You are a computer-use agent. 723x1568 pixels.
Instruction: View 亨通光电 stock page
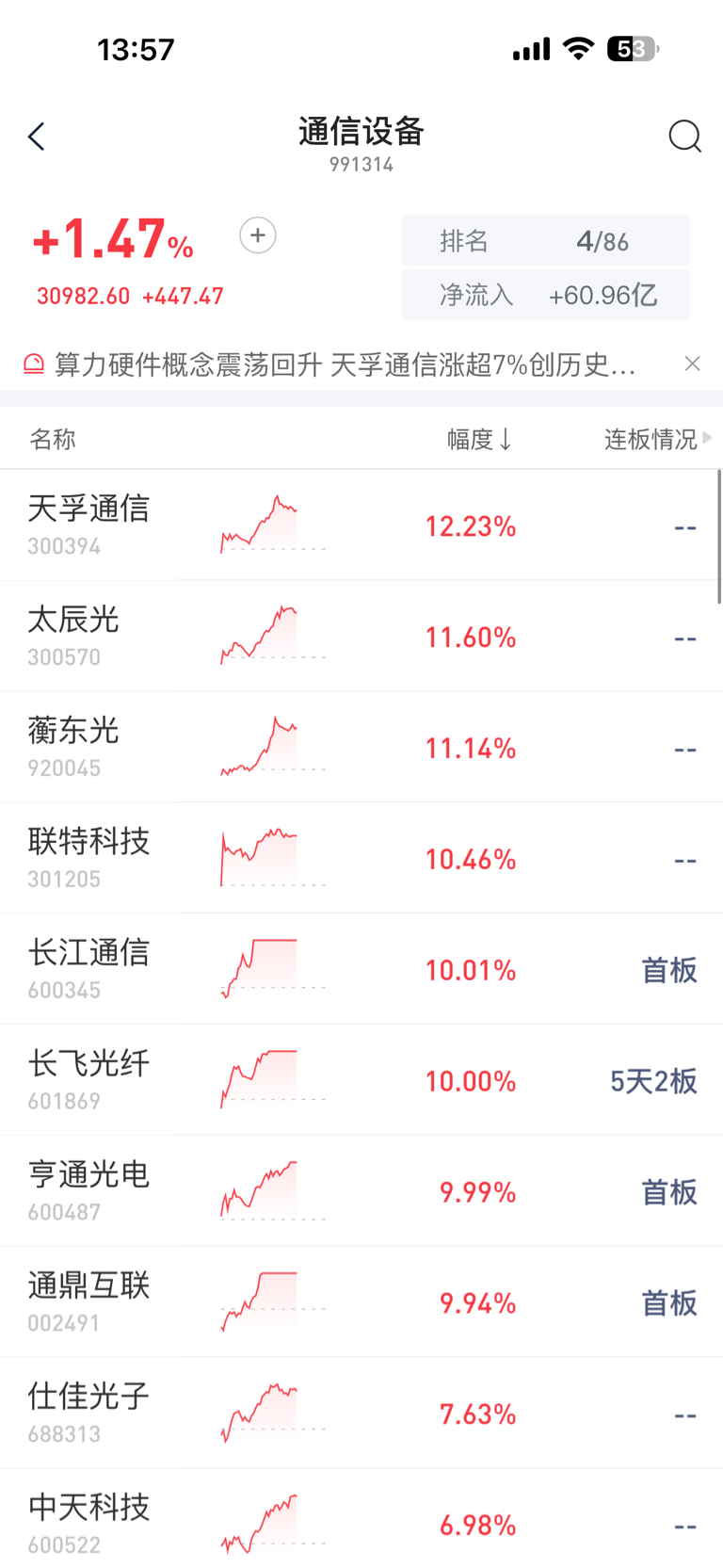click(88, 1191)
